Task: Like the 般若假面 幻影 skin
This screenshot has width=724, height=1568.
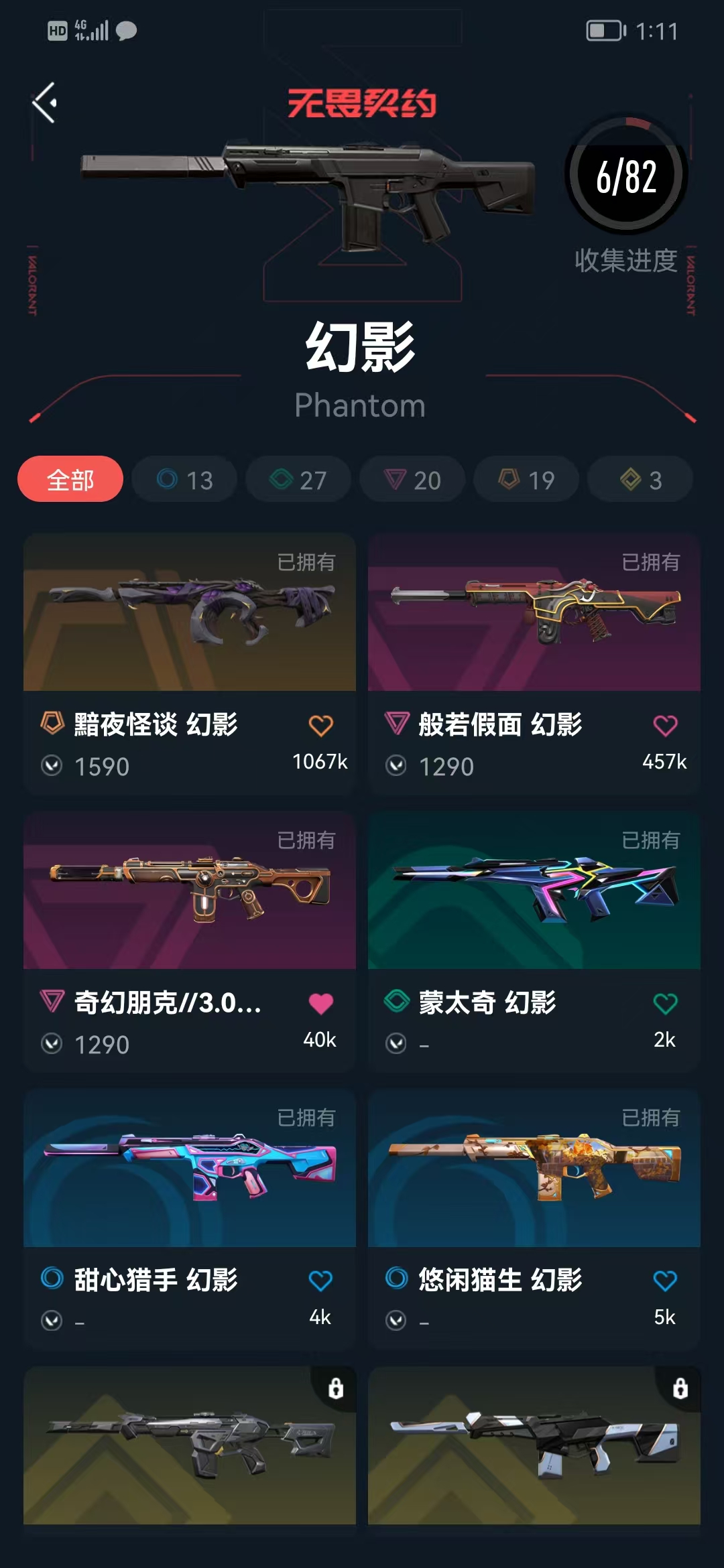Action: pyautogui.click(x=665, y=726)
